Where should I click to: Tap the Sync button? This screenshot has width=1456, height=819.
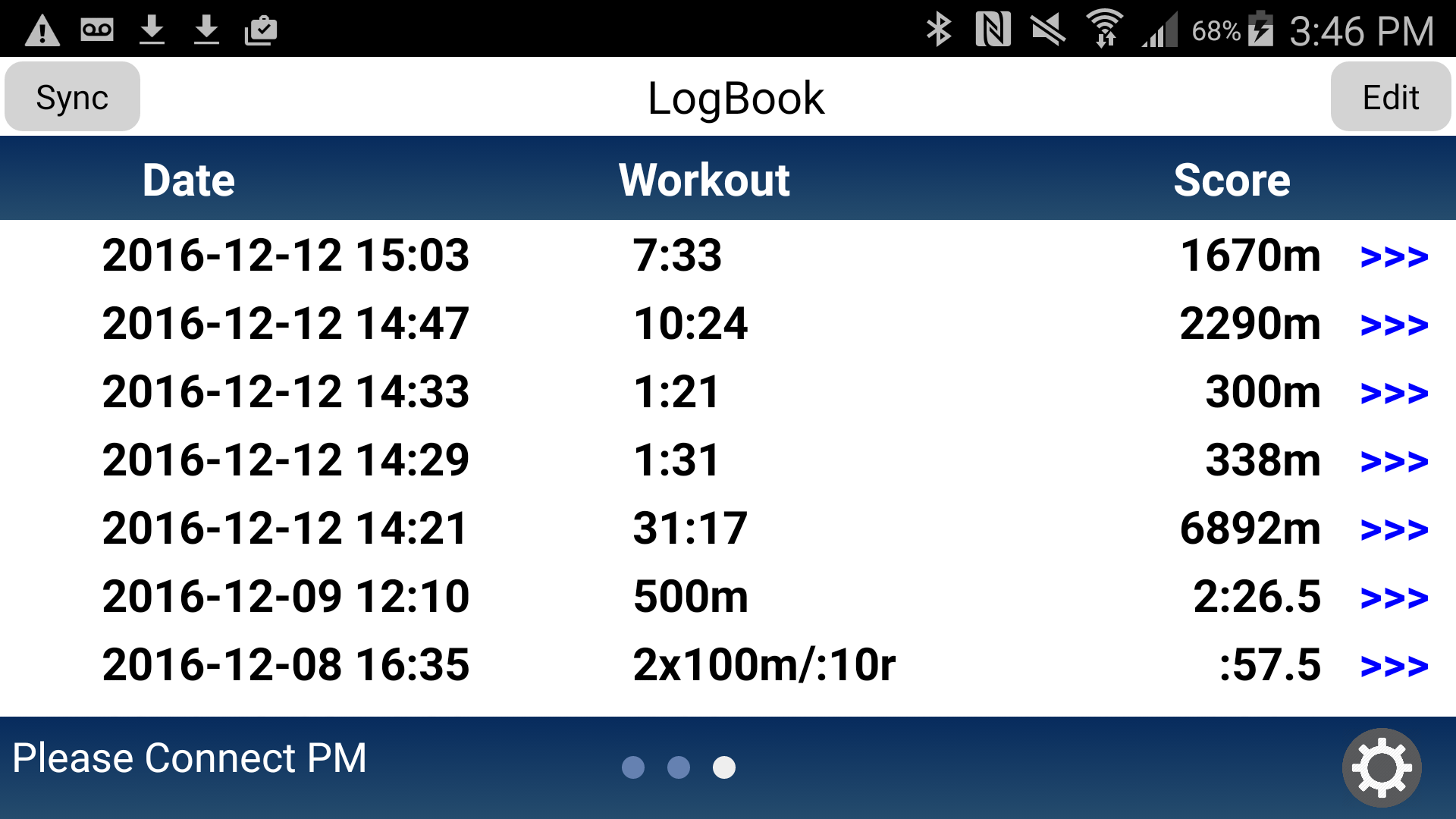coord(72,97)
